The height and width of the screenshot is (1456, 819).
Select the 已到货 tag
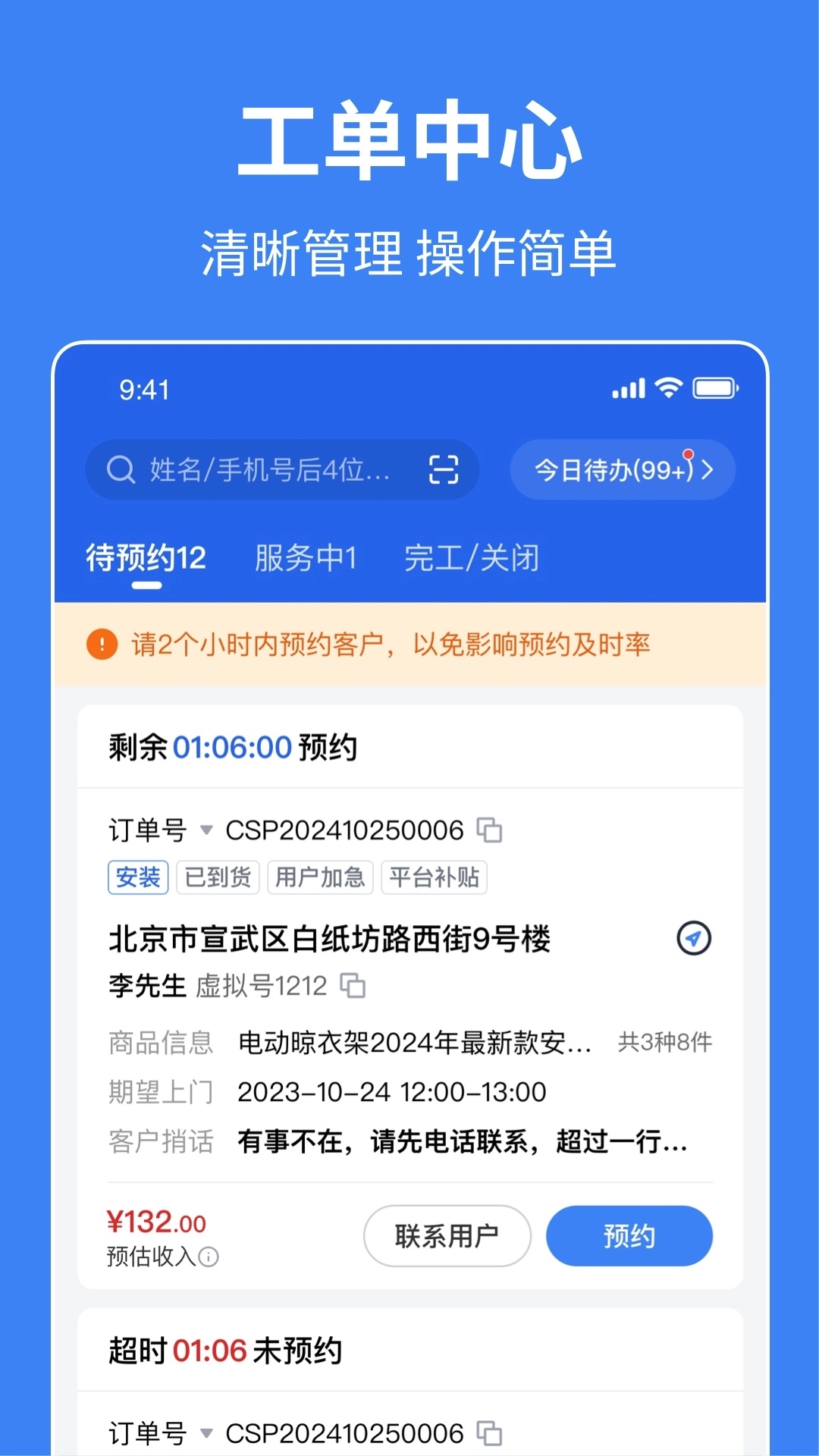tap(217, 877)
